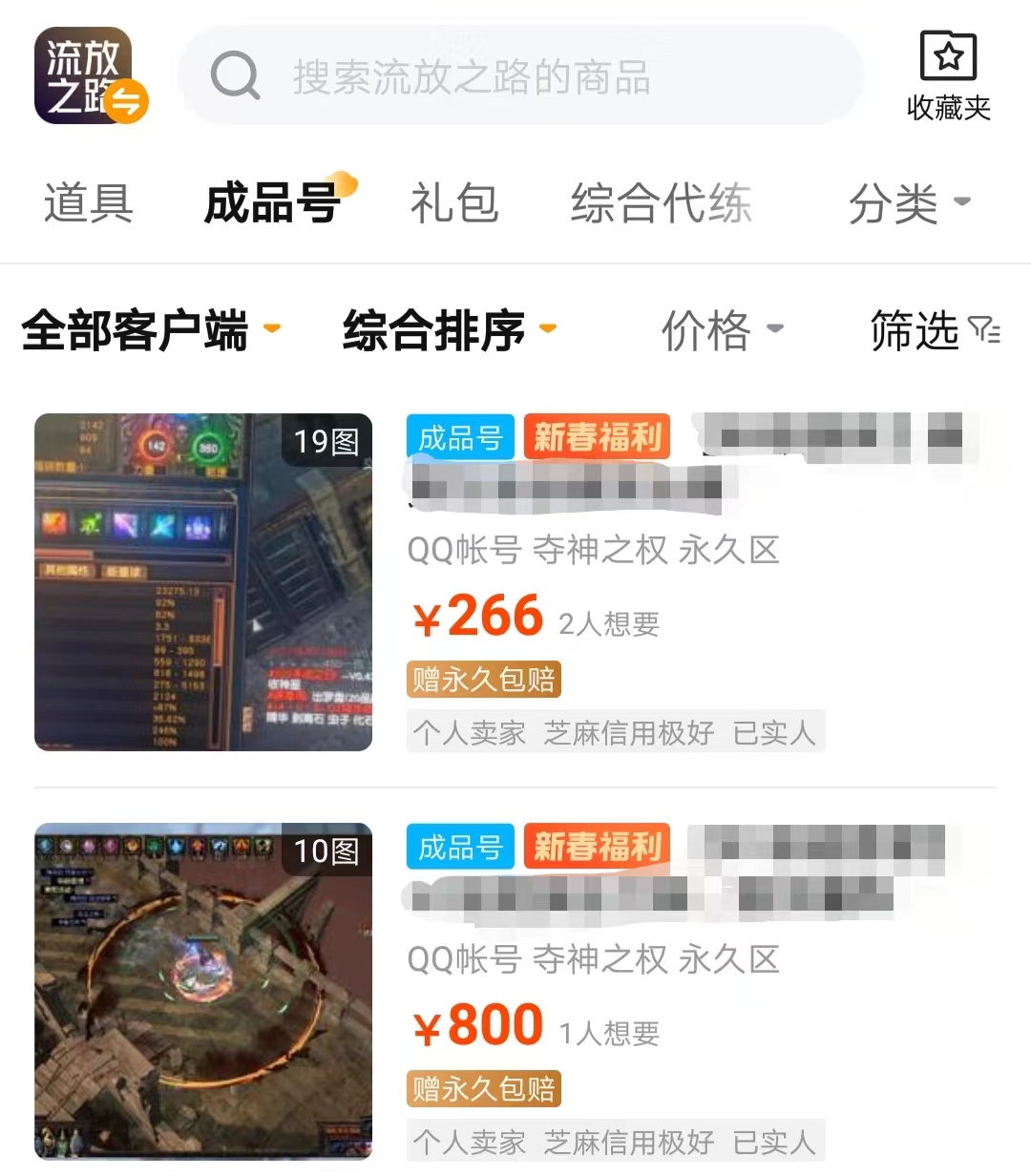Switch to the 道具 tab
1031x1176 pixels.
click(88, 203)
